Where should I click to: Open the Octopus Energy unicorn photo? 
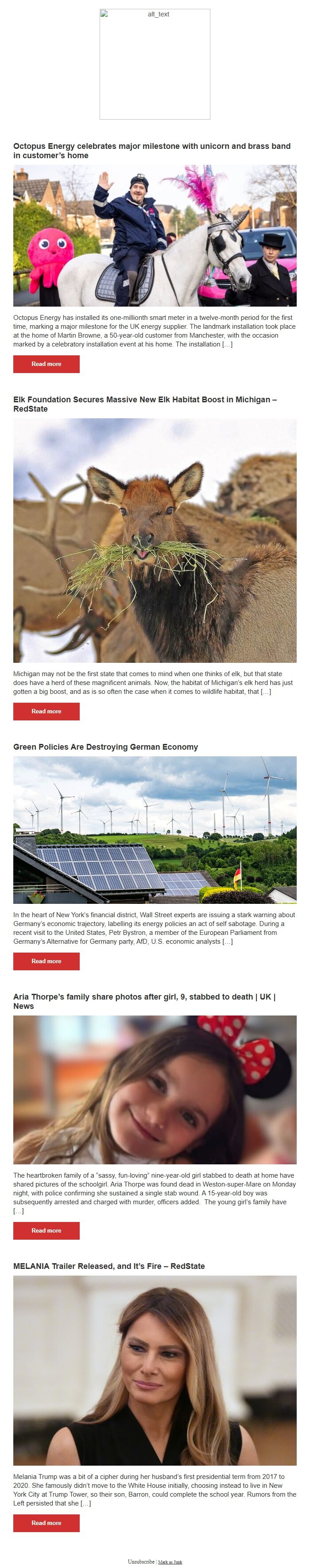tap(155, 236)
